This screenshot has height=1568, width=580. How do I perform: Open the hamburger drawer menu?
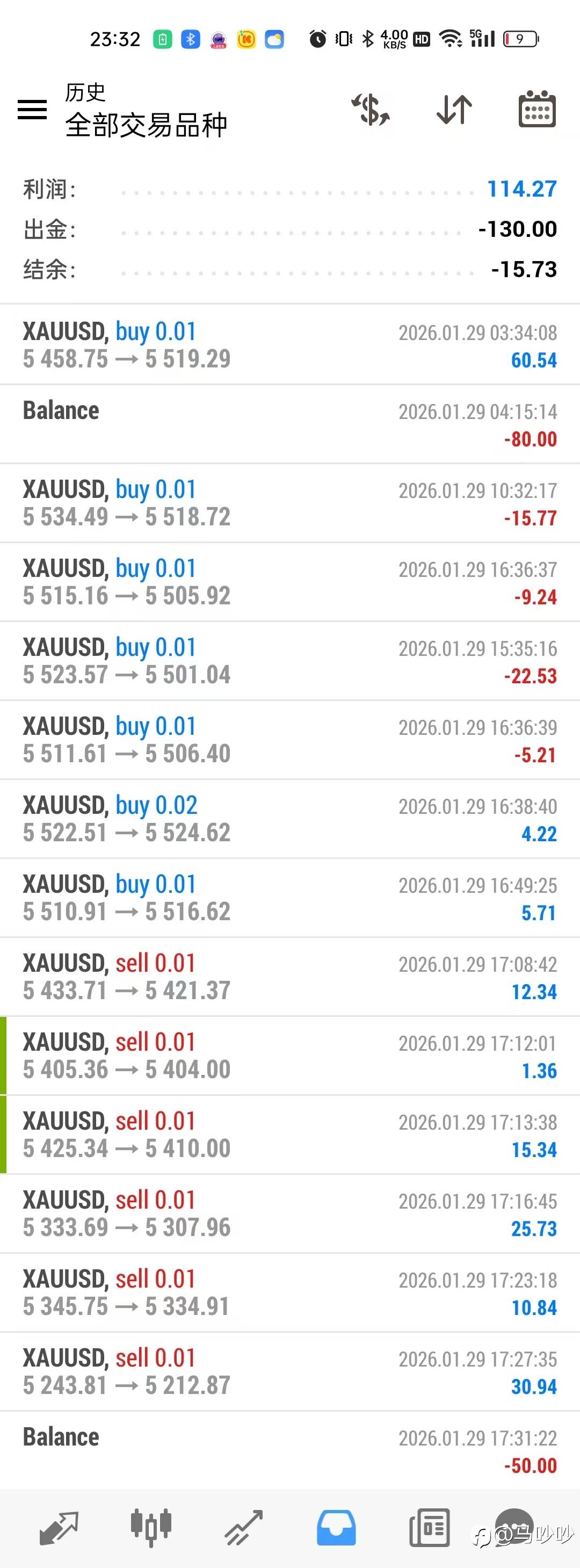32,110
